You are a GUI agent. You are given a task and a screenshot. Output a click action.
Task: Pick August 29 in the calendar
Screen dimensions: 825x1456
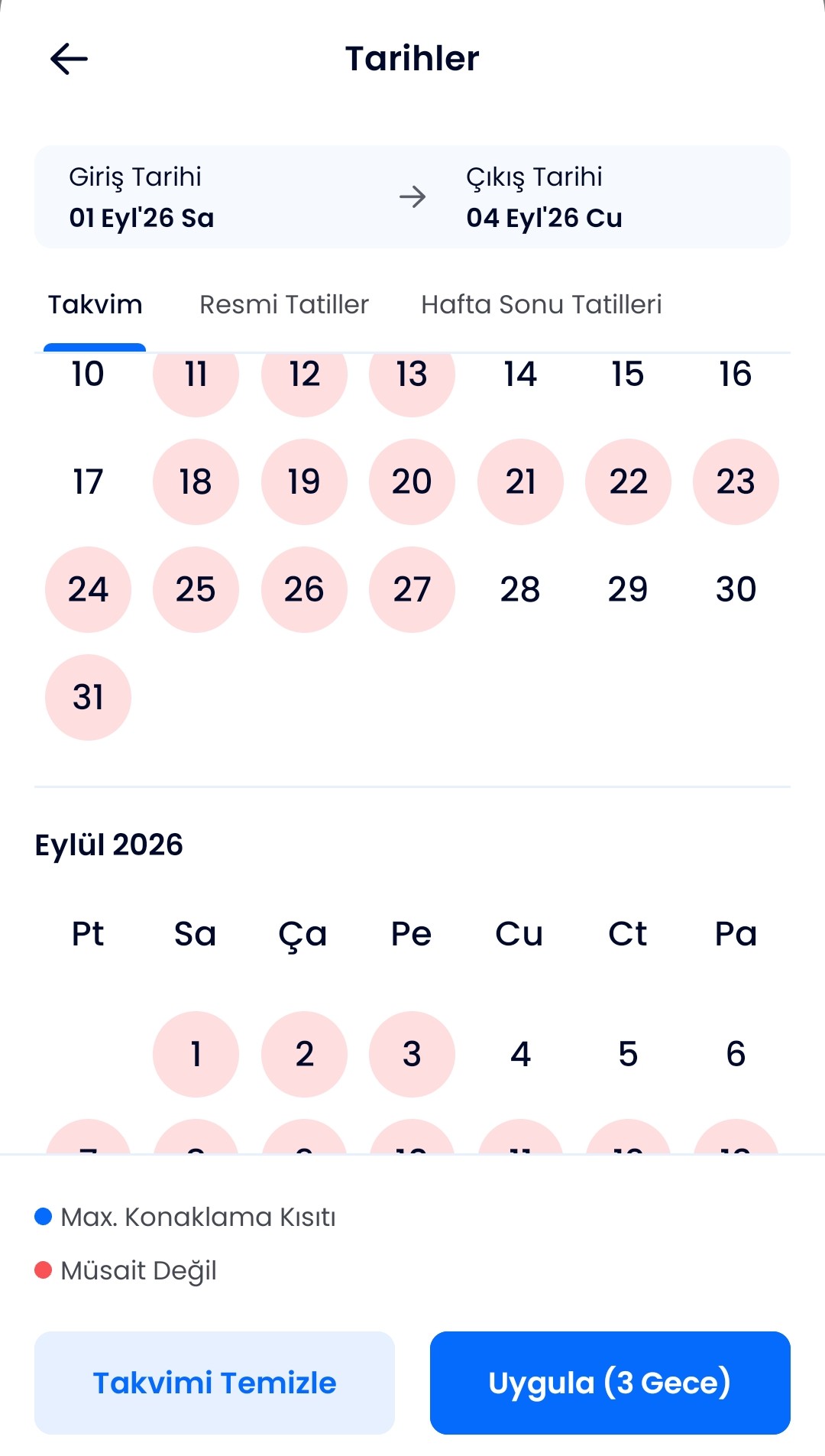coord(628,589)
